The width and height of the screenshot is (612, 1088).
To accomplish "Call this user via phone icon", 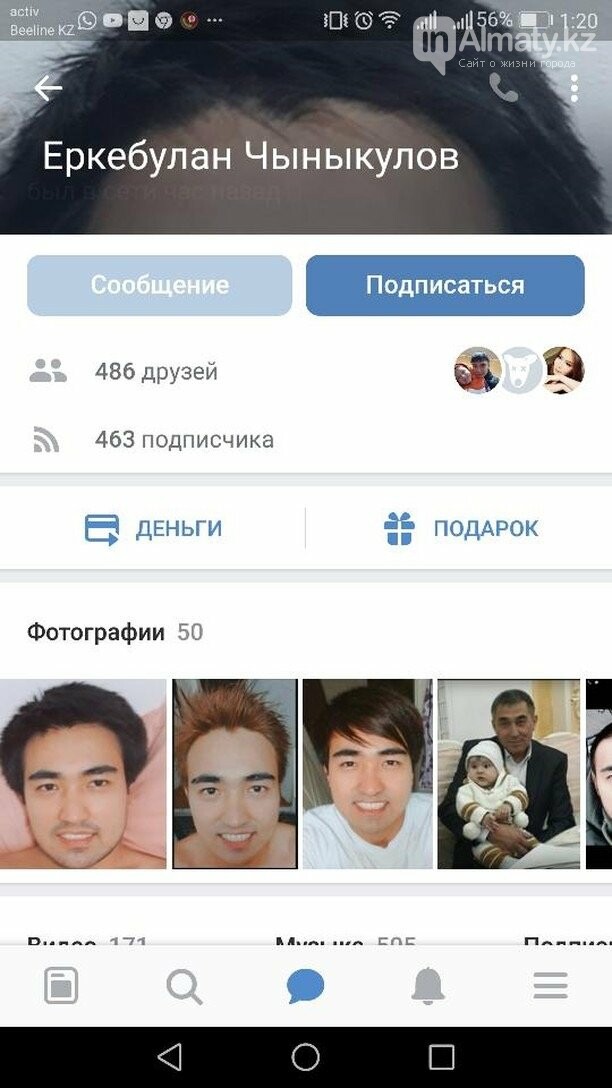I will click(x=503, y=89).
